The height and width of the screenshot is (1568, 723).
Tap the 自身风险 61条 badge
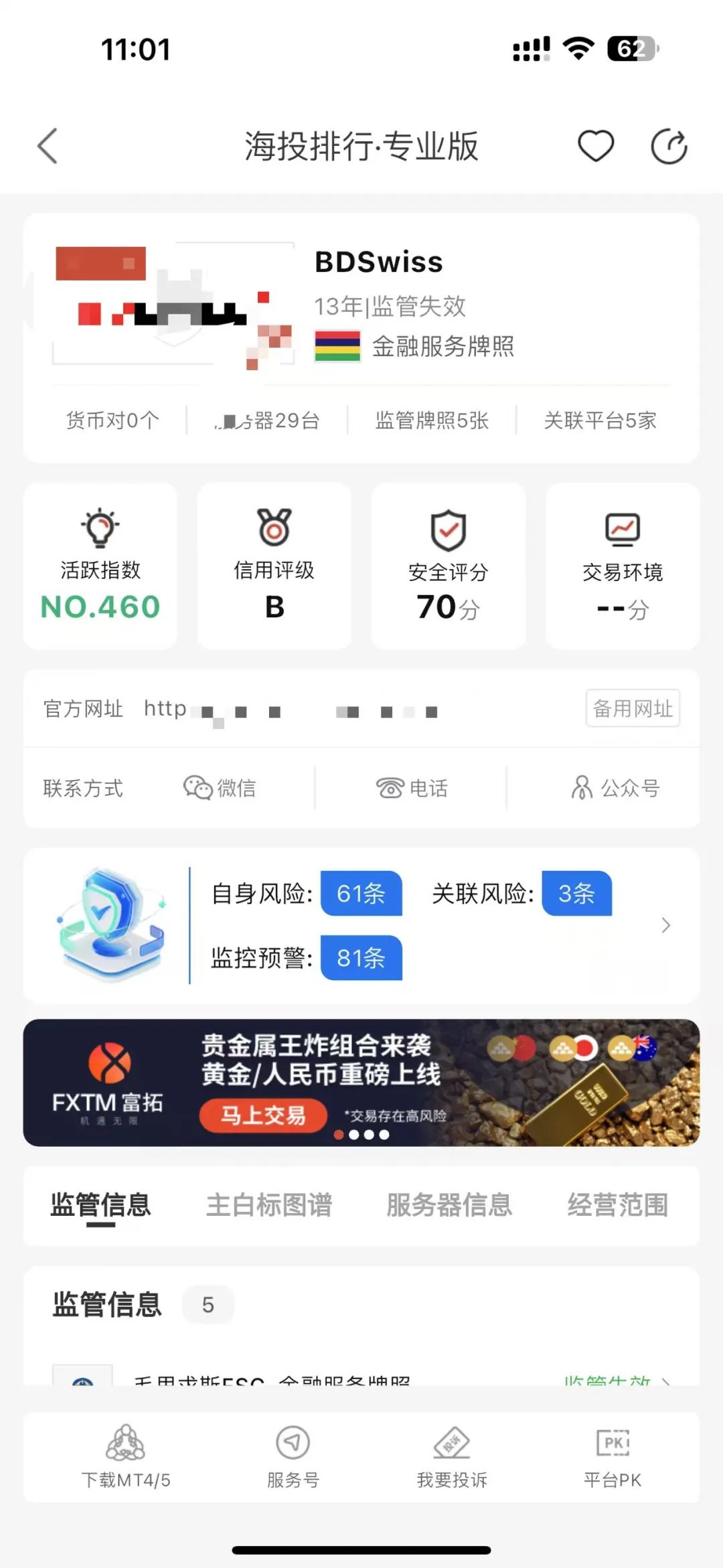(361, 894)
